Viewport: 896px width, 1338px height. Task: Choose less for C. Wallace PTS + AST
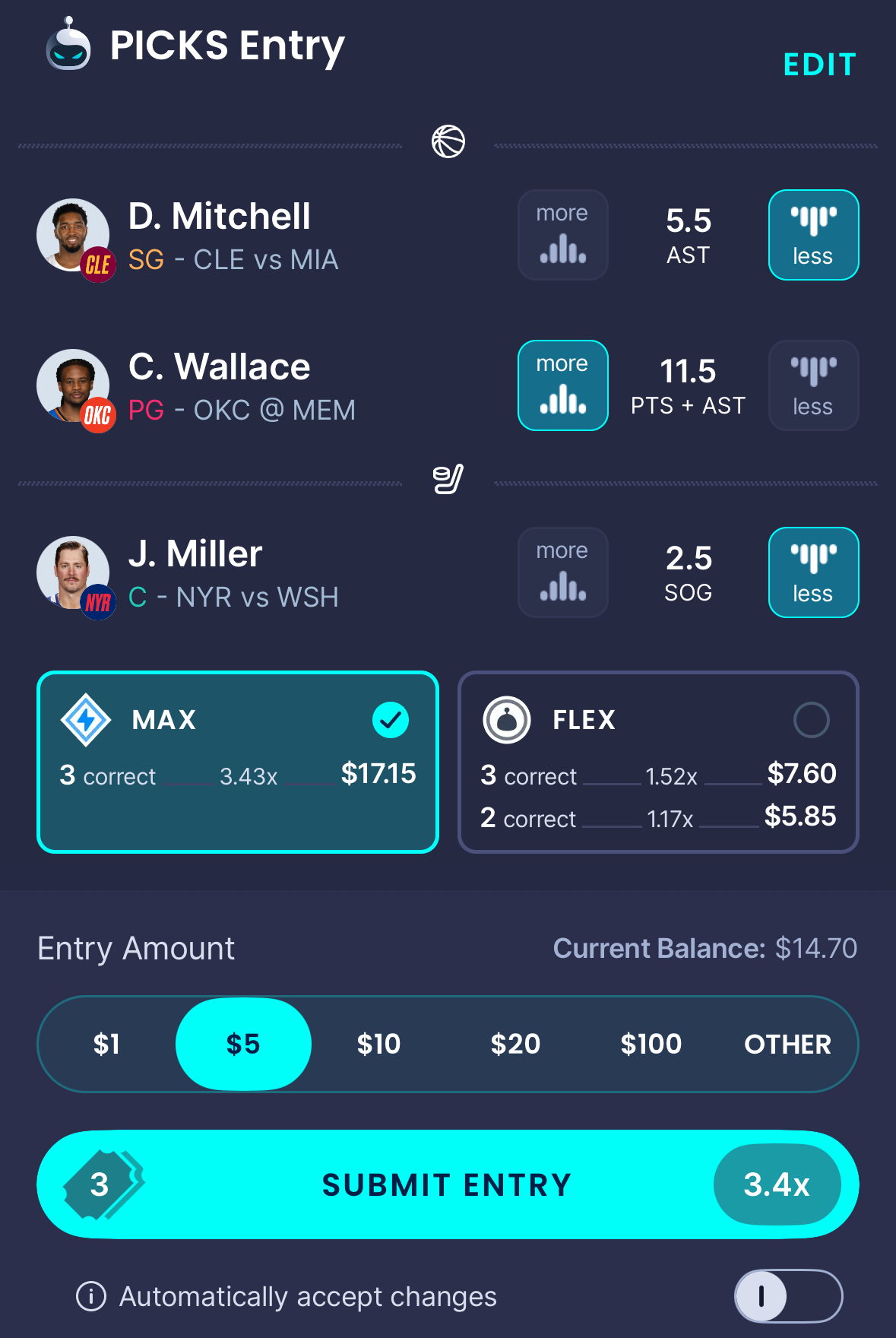(813, 385)
